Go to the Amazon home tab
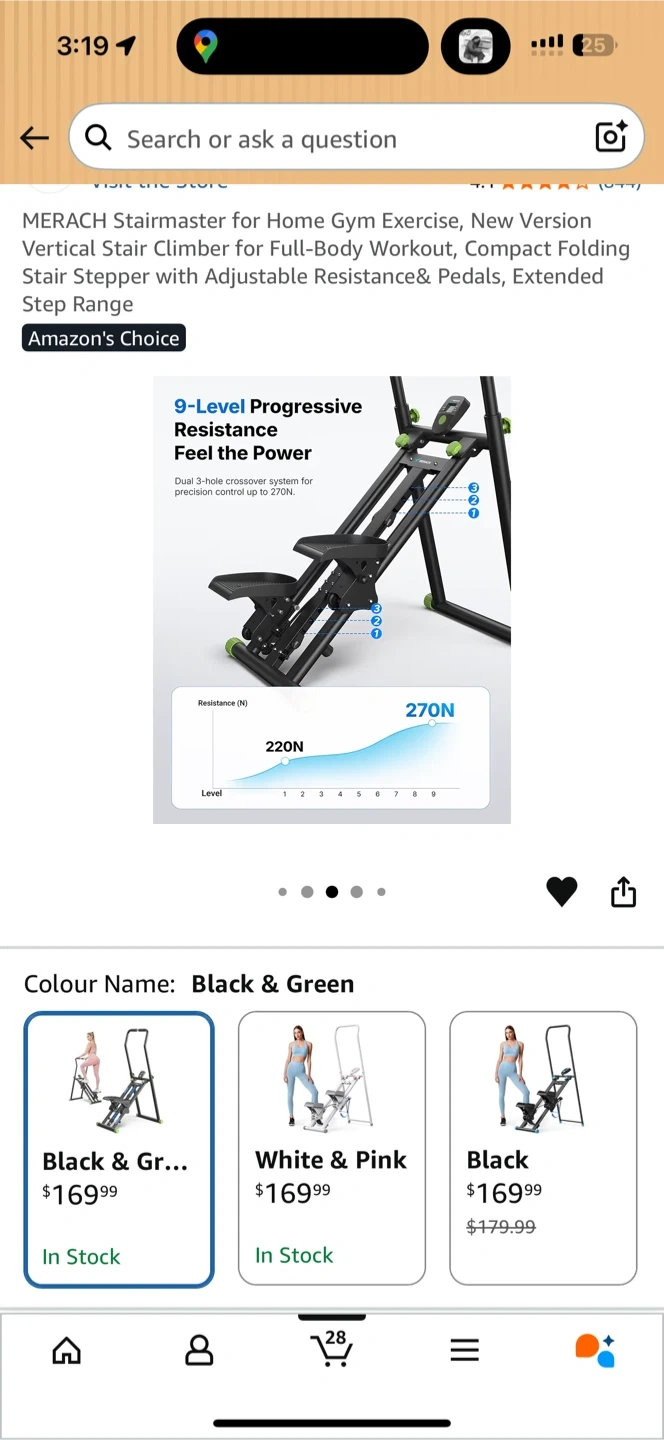The image size is (664, 1440). [x=66, y=1351]
